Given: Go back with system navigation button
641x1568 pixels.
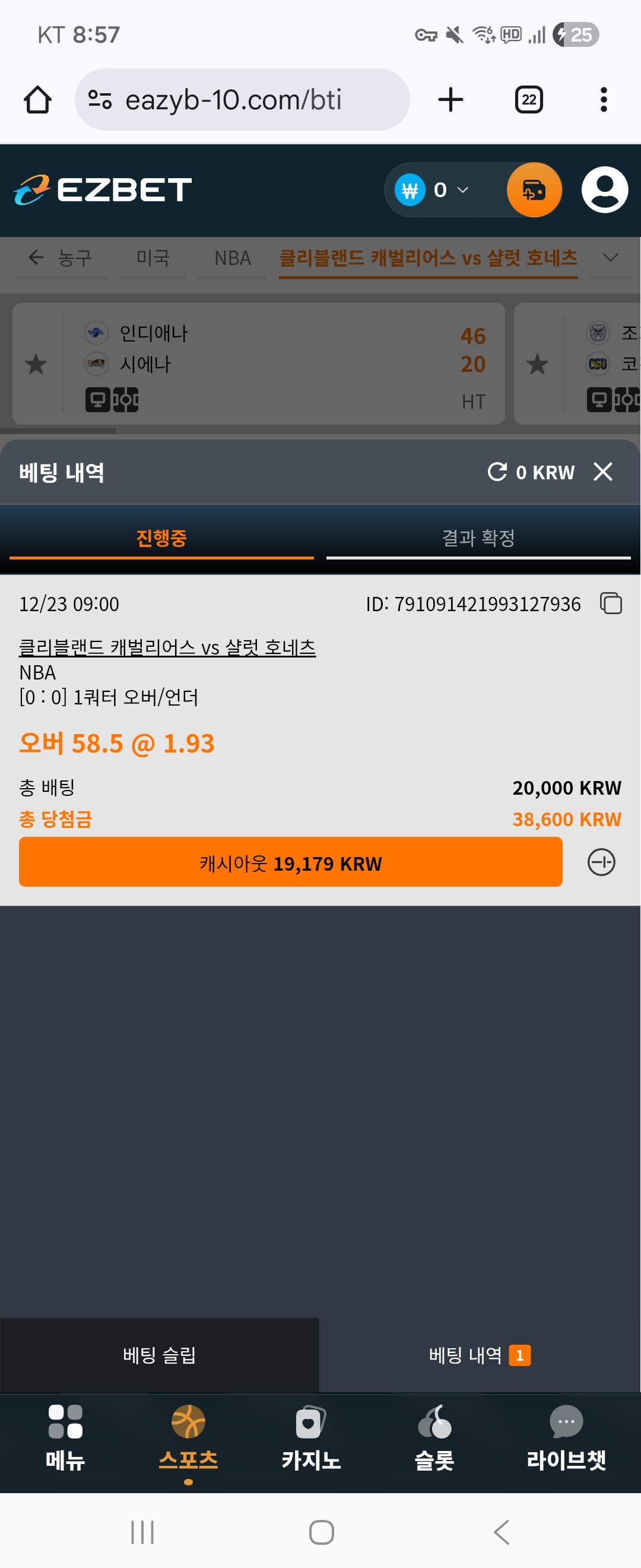Looking at the screenshot, I should [501, 1532].
